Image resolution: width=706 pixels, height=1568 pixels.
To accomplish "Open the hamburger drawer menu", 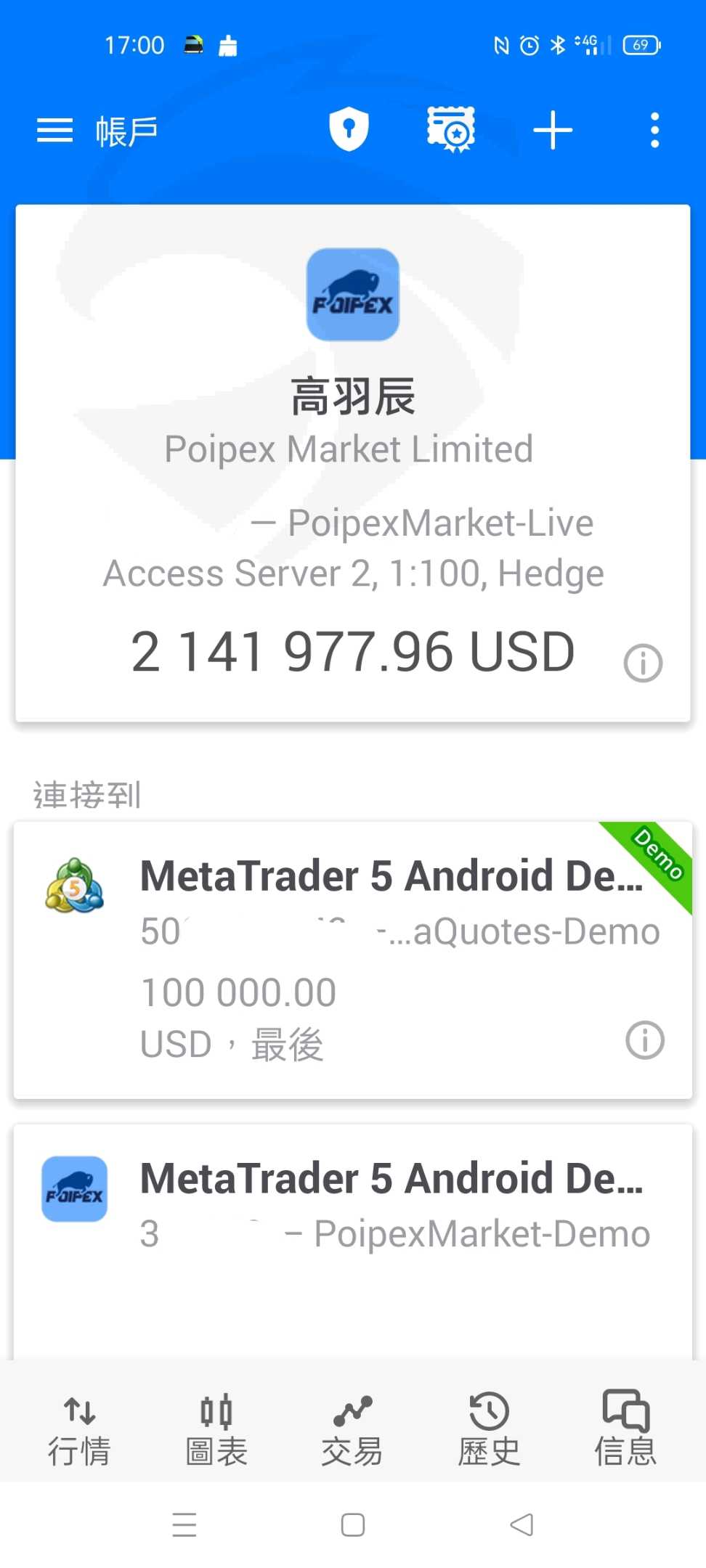I will [x=55, y=131].
